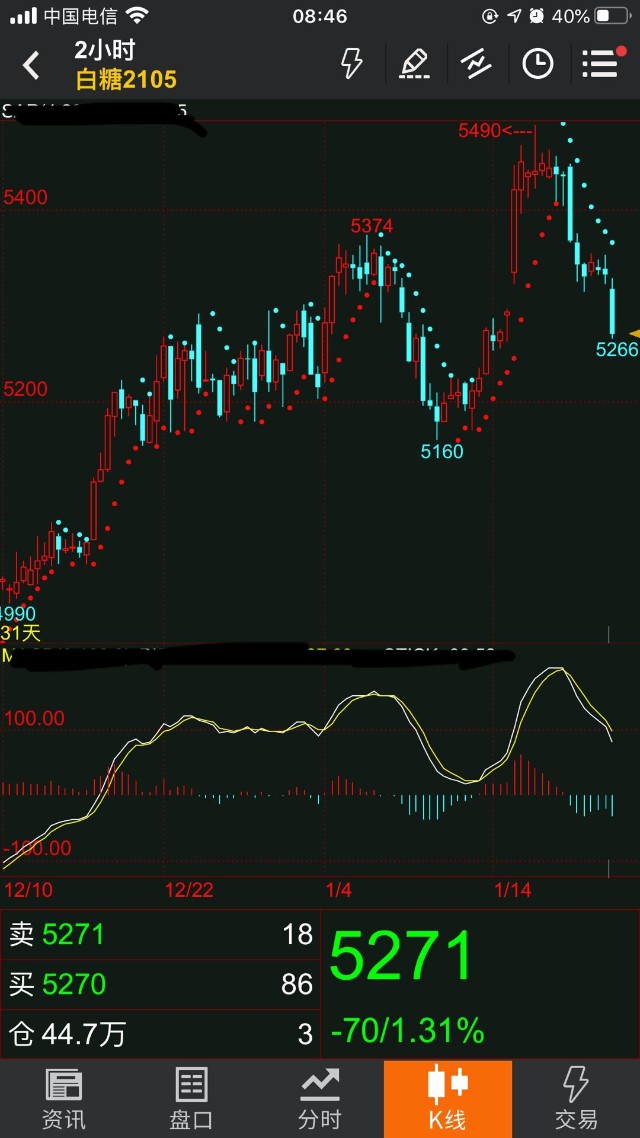The image size is (640, 1138).
Task: Open the clock period selector
Action: (x=538, y=64)
